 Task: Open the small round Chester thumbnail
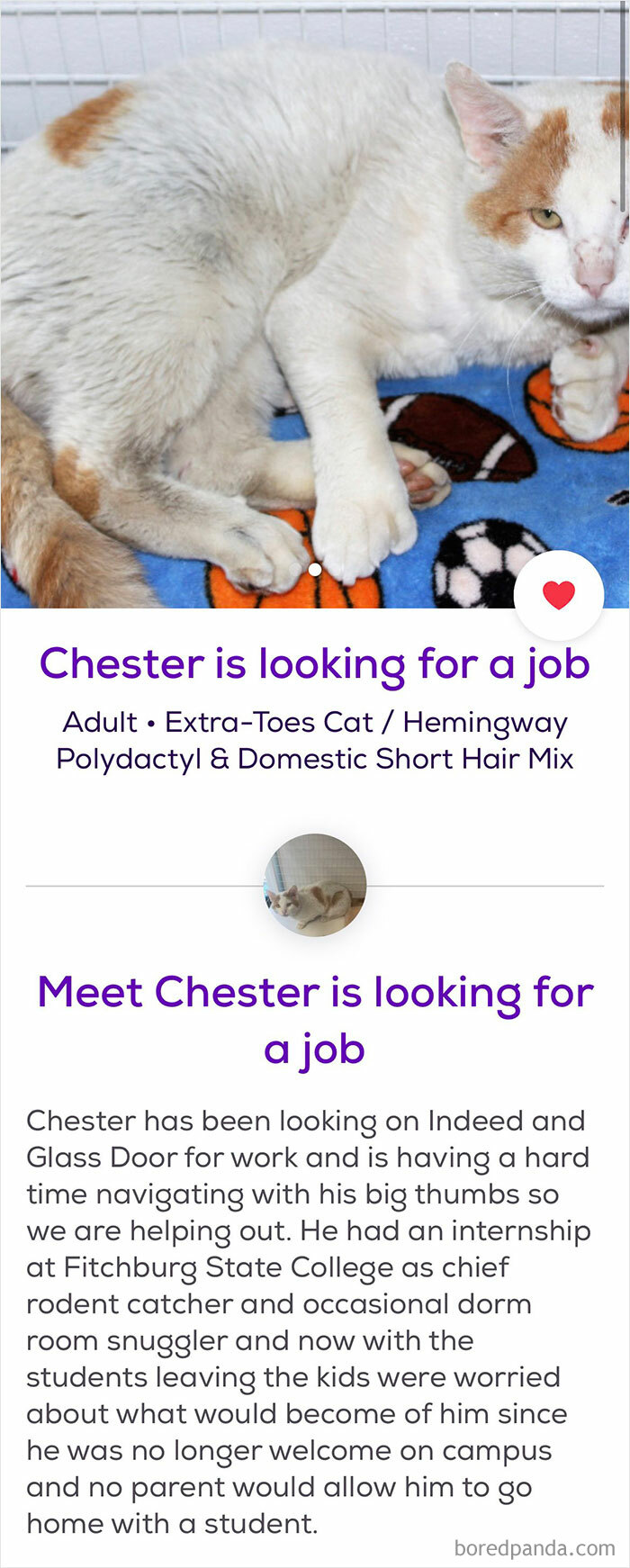coord(314,885)
